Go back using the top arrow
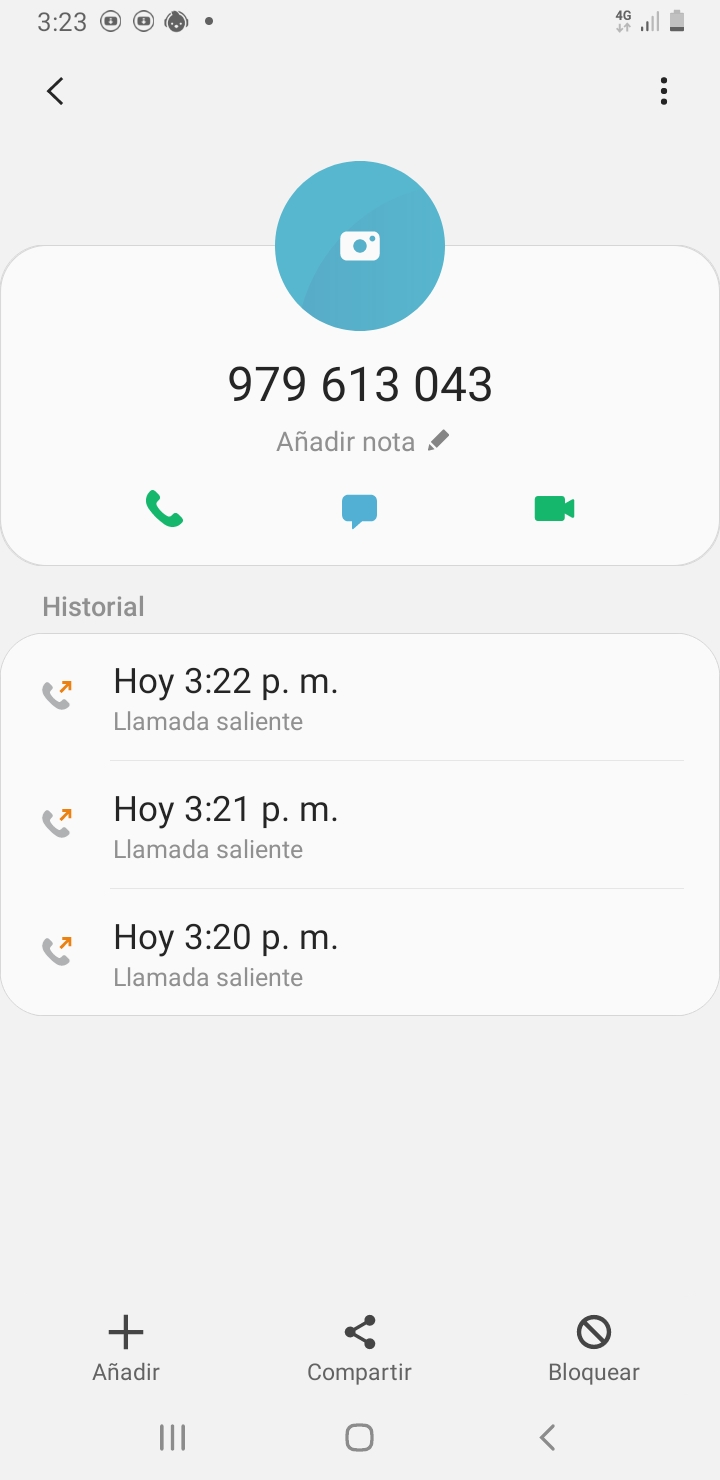The image size is (720, 1480). point(56,91)
